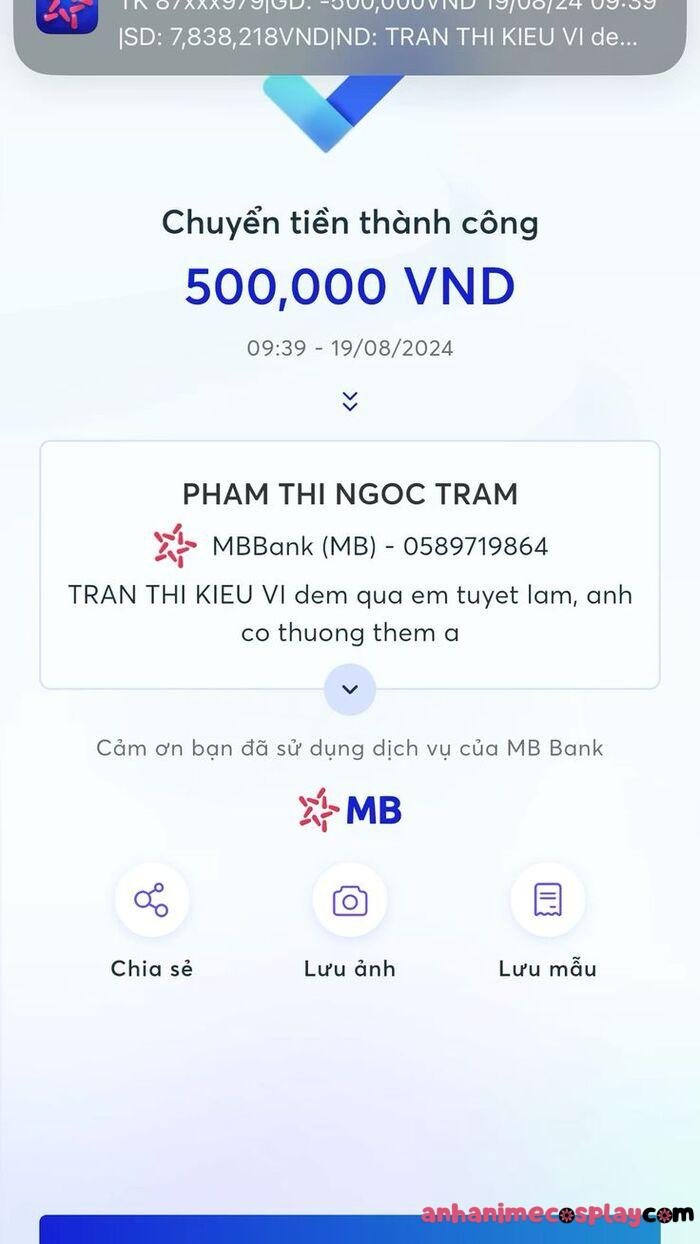Save receipt image with Lưu ảnh
700x1244 pixels.
pos(350,900)
